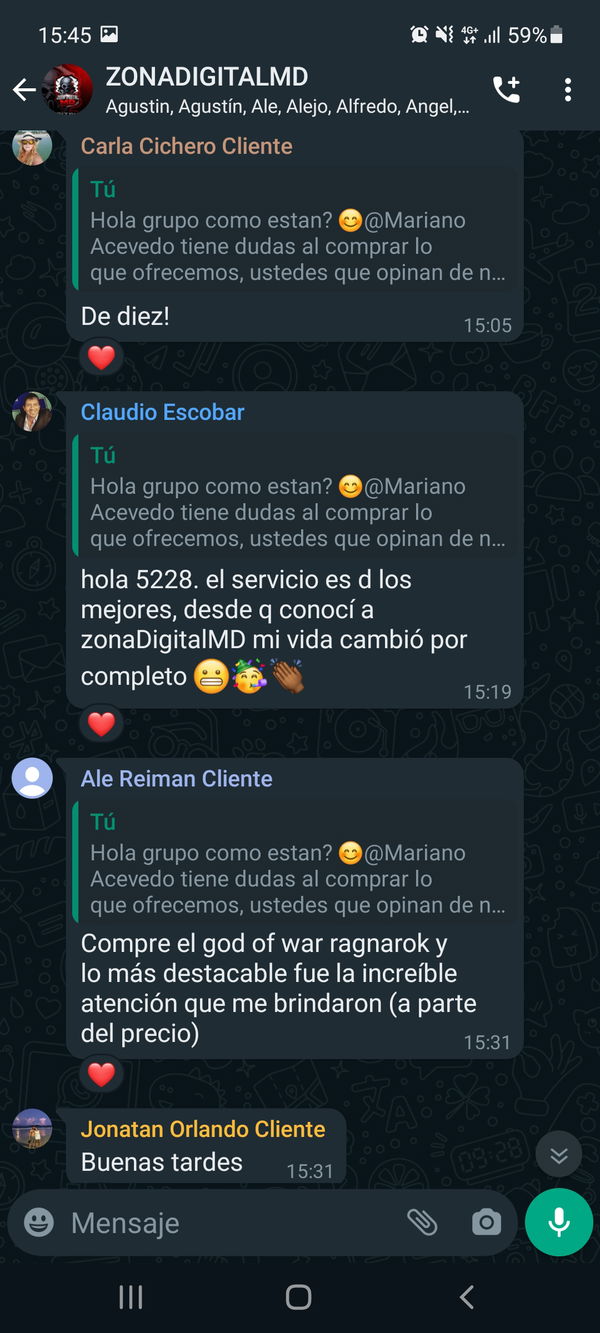
Task: Open Jonatan Orlando Cliente's profile picture
Action: [32, 1129]
